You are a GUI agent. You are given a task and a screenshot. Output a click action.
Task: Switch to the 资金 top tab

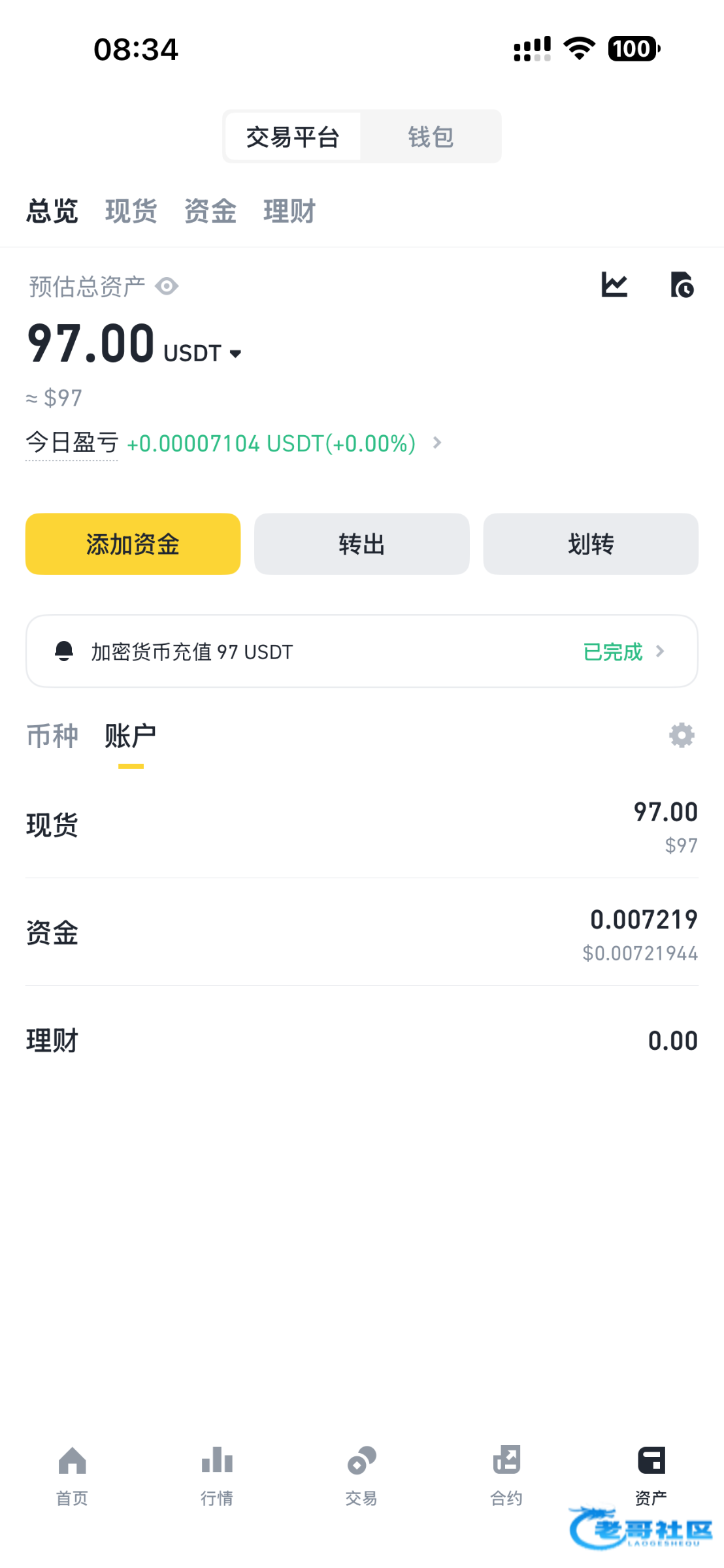(x=210, y=211)
